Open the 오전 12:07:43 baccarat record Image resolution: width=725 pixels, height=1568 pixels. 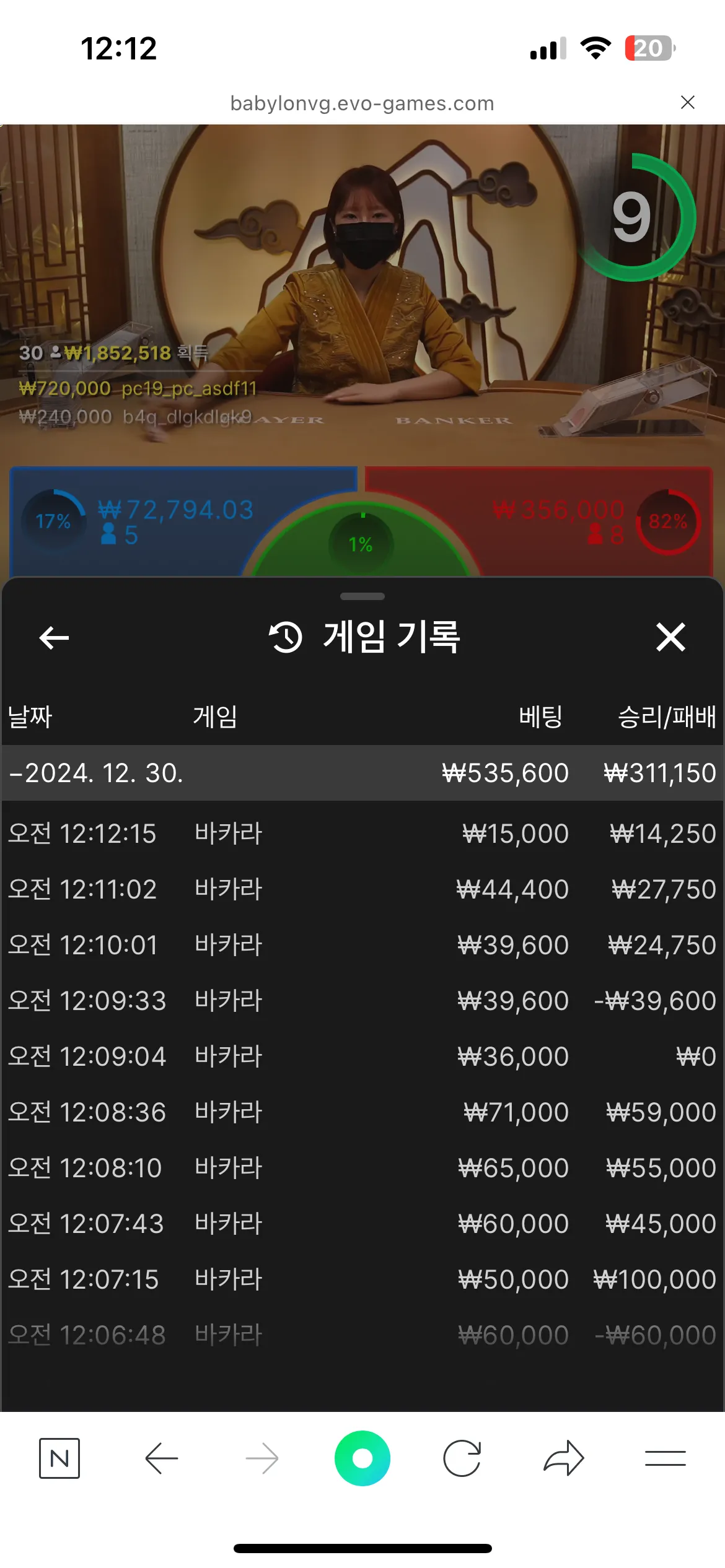point(362,1224)
